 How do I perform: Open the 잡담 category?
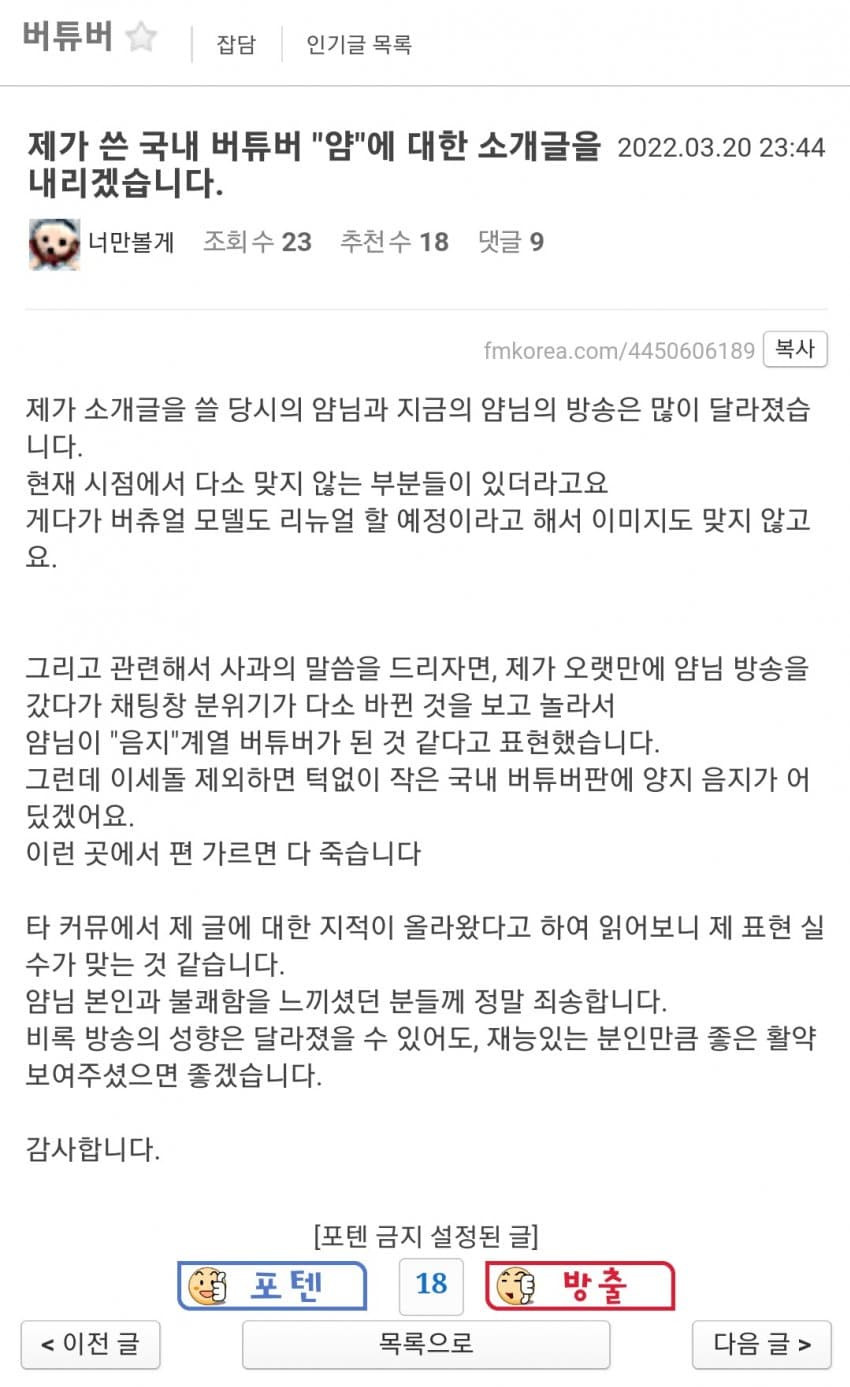coord(236,44)
